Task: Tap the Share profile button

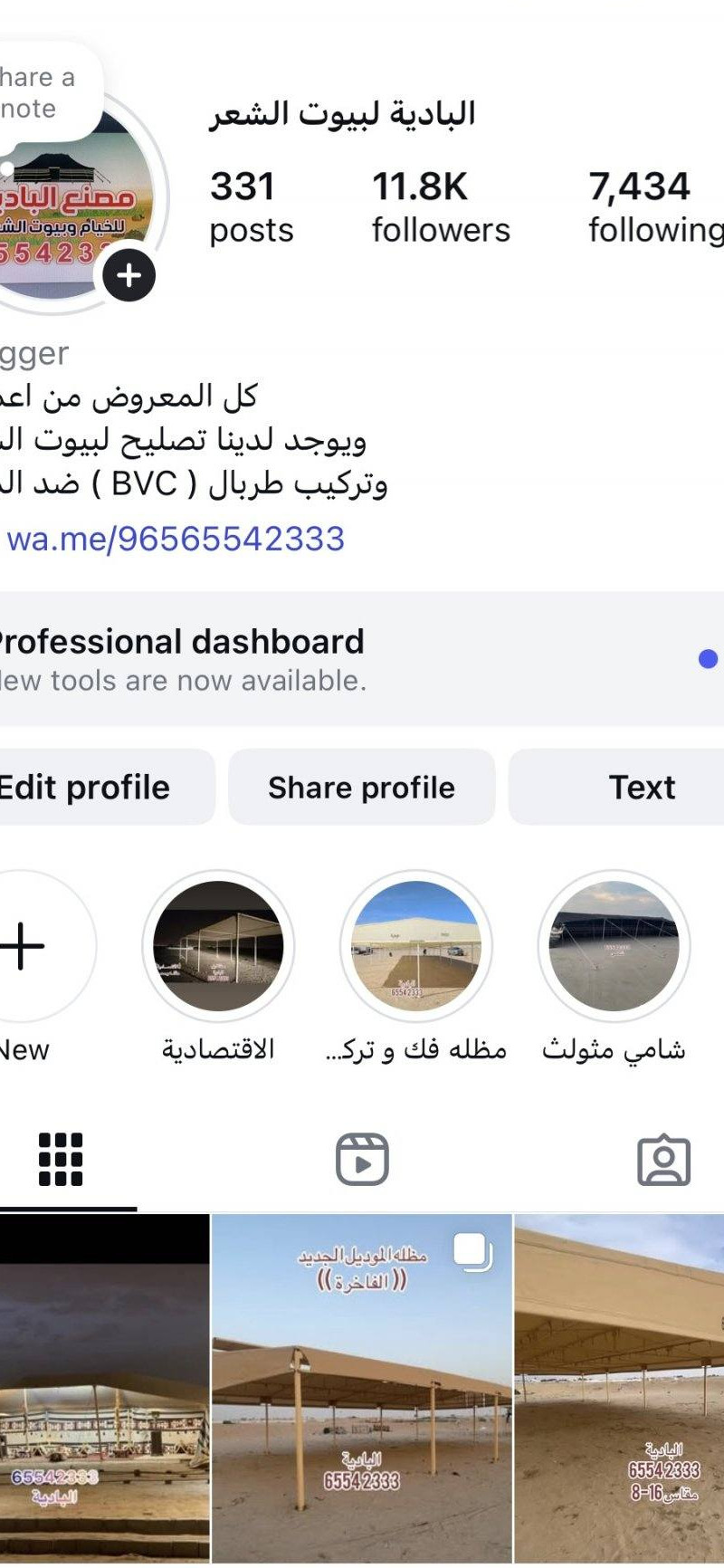Action: point(361,788)
